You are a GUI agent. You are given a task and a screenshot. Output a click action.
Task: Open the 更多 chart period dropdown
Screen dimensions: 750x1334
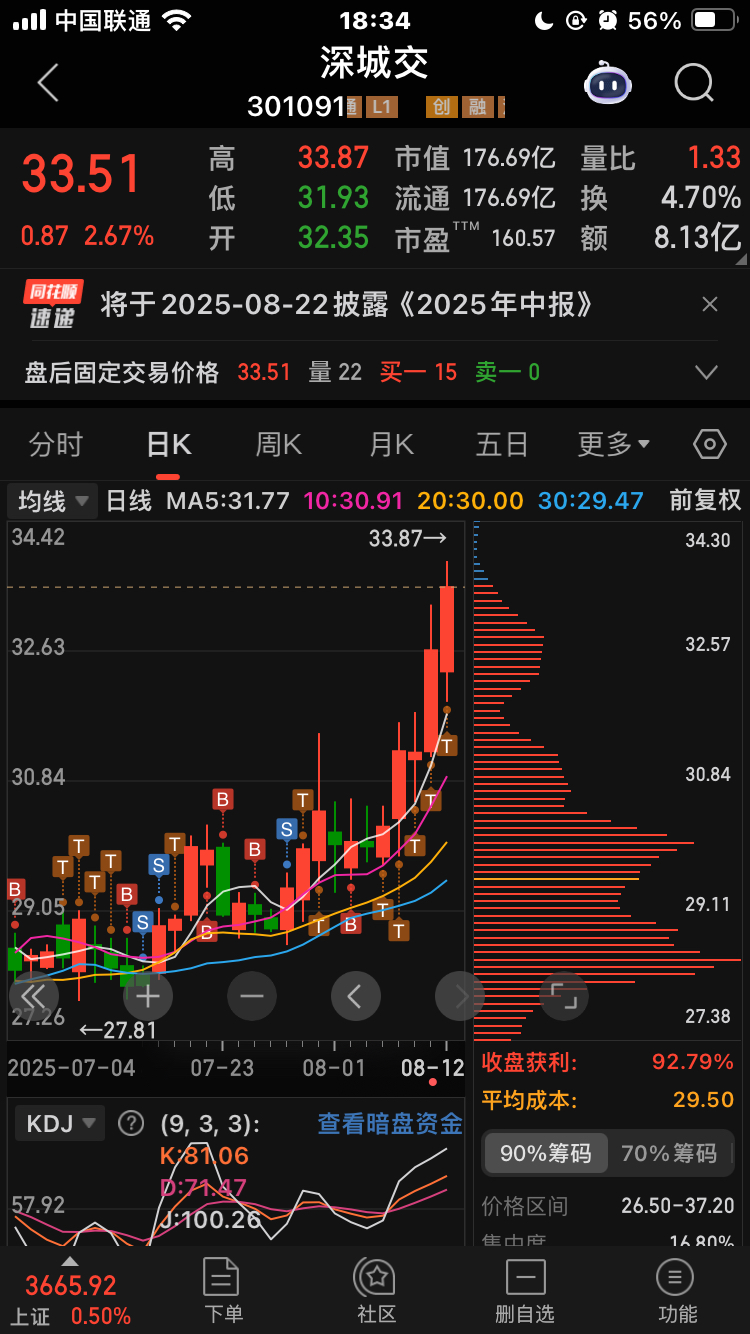pos(613,444)
